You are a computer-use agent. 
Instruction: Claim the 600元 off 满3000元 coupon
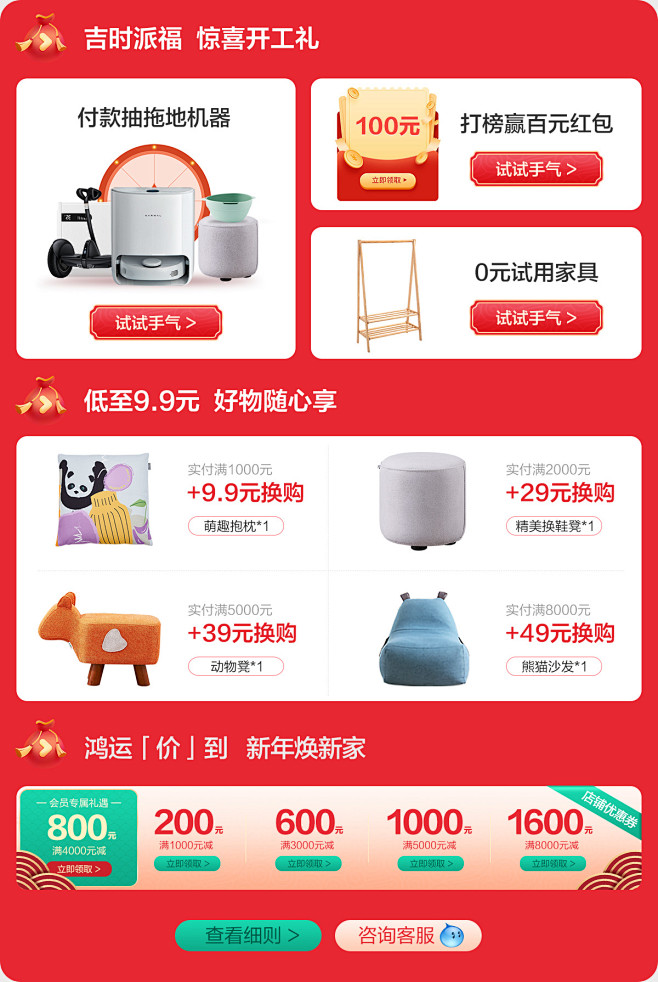pyautogui.click(x=308, y=863)
